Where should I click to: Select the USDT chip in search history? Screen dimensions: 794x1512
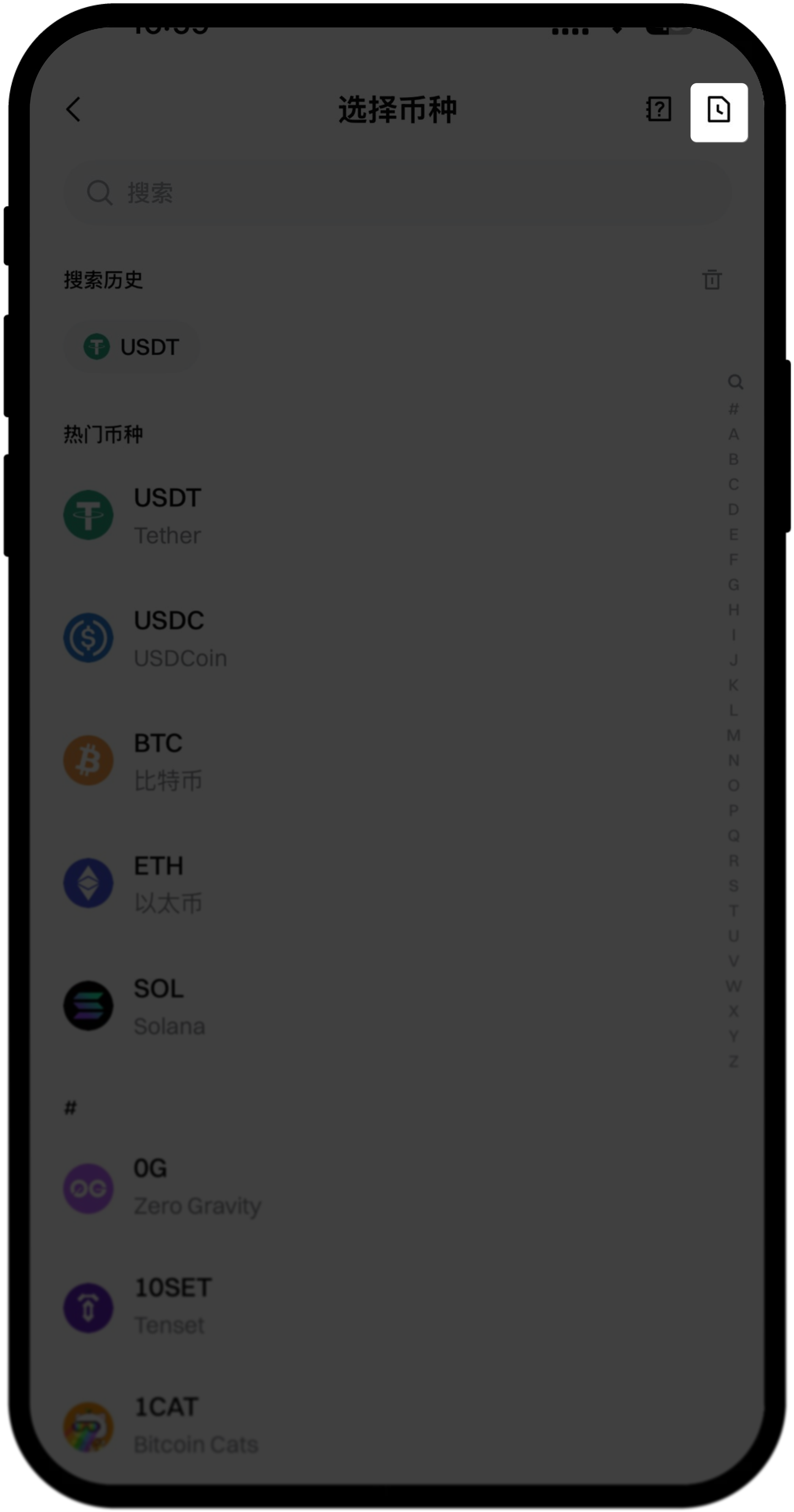coord(132,347)
